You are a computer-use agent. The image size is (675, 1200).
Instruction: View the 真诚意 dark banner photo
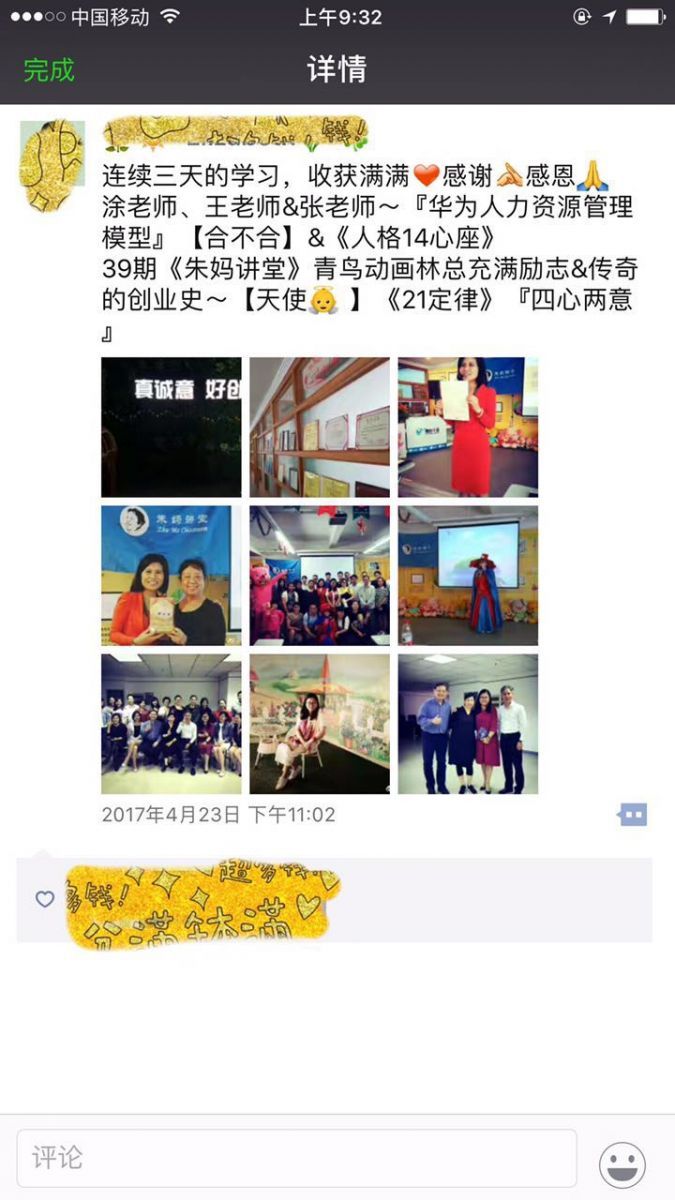(x=171, y=427)
